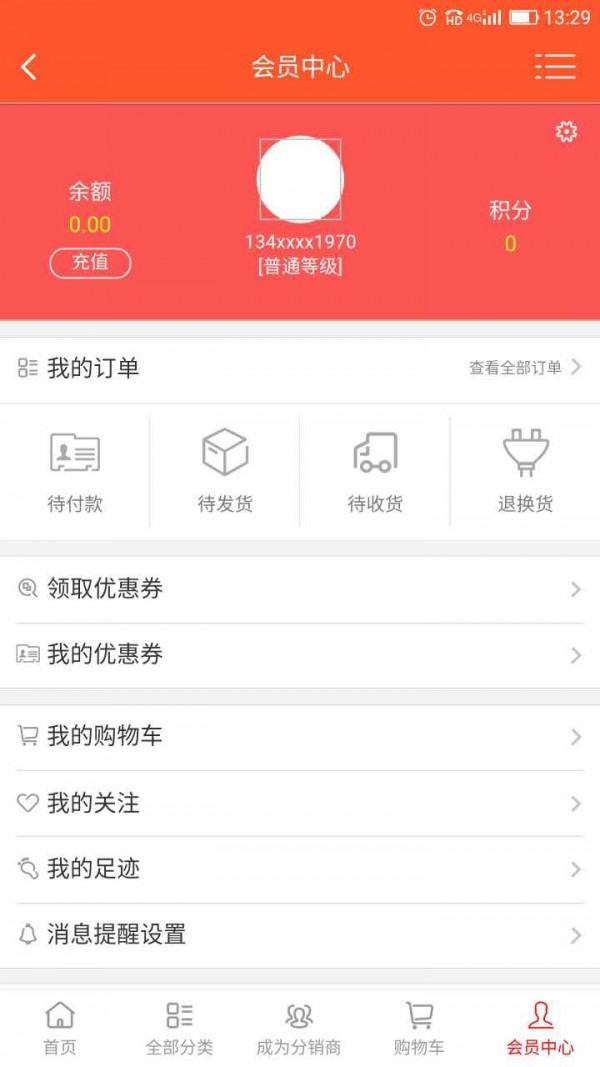Viewport: 600px width, 1067px height.
Task: Open 消息提醒设置 notification settings
Action: click(300, 935)
